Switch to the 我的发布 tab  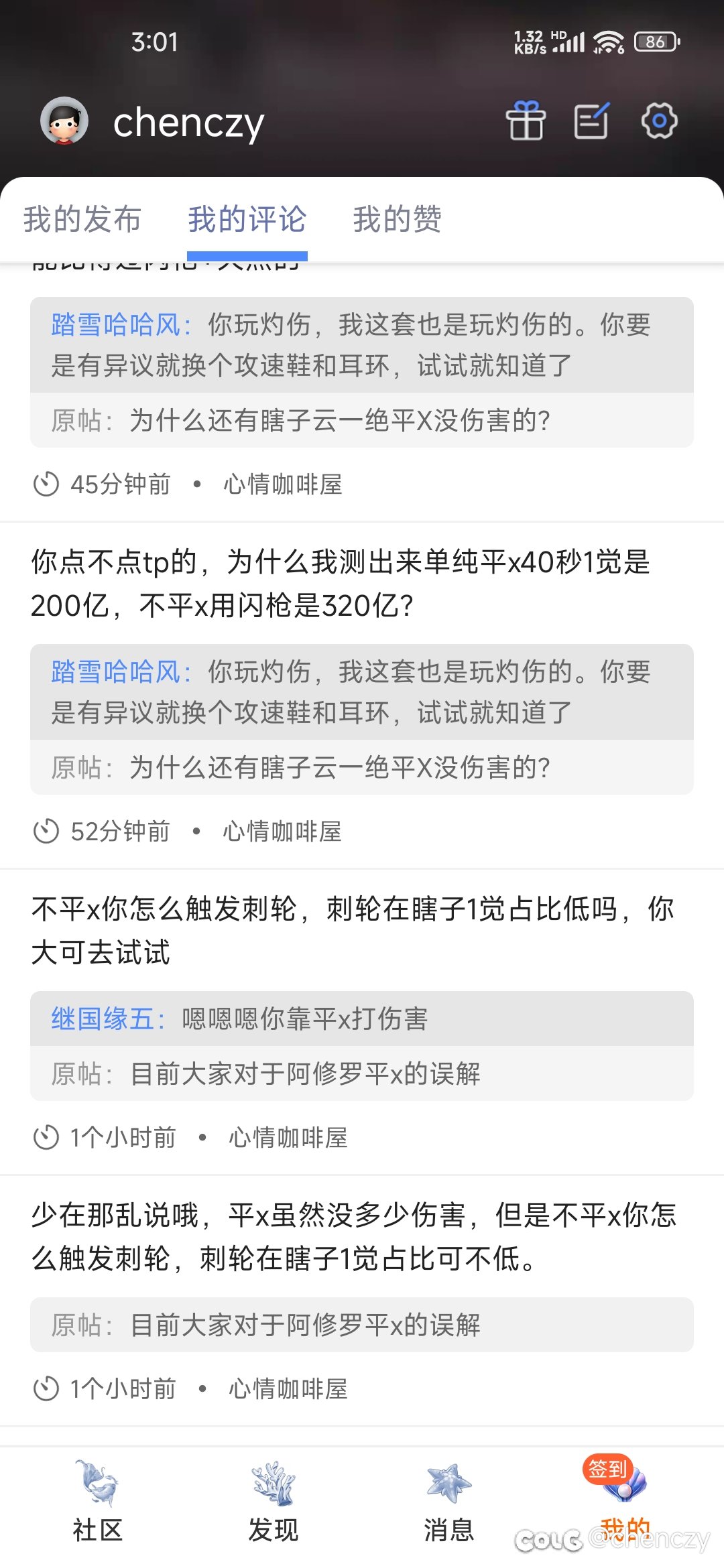[x=82, y=219]
